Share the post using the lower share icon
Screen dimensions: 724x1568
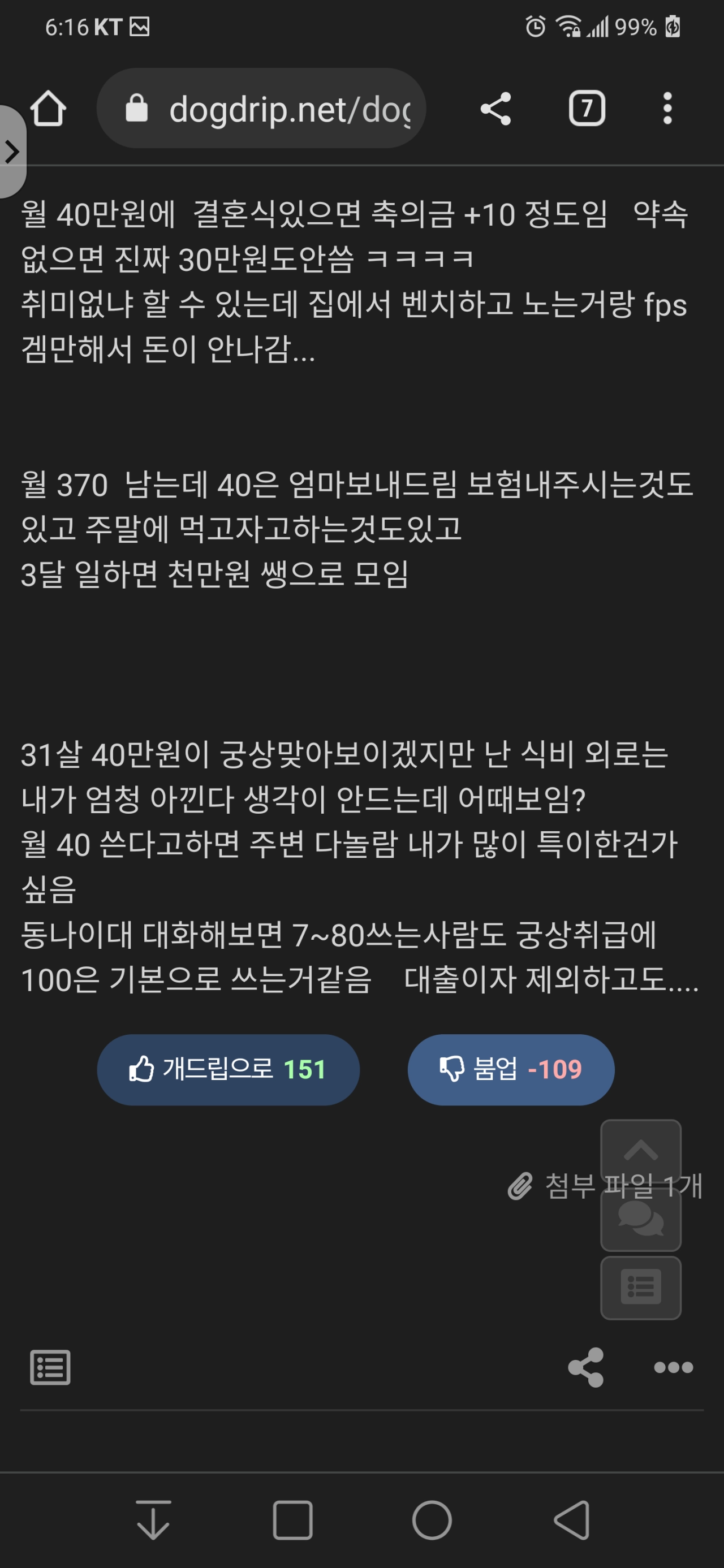(586, 1367)
